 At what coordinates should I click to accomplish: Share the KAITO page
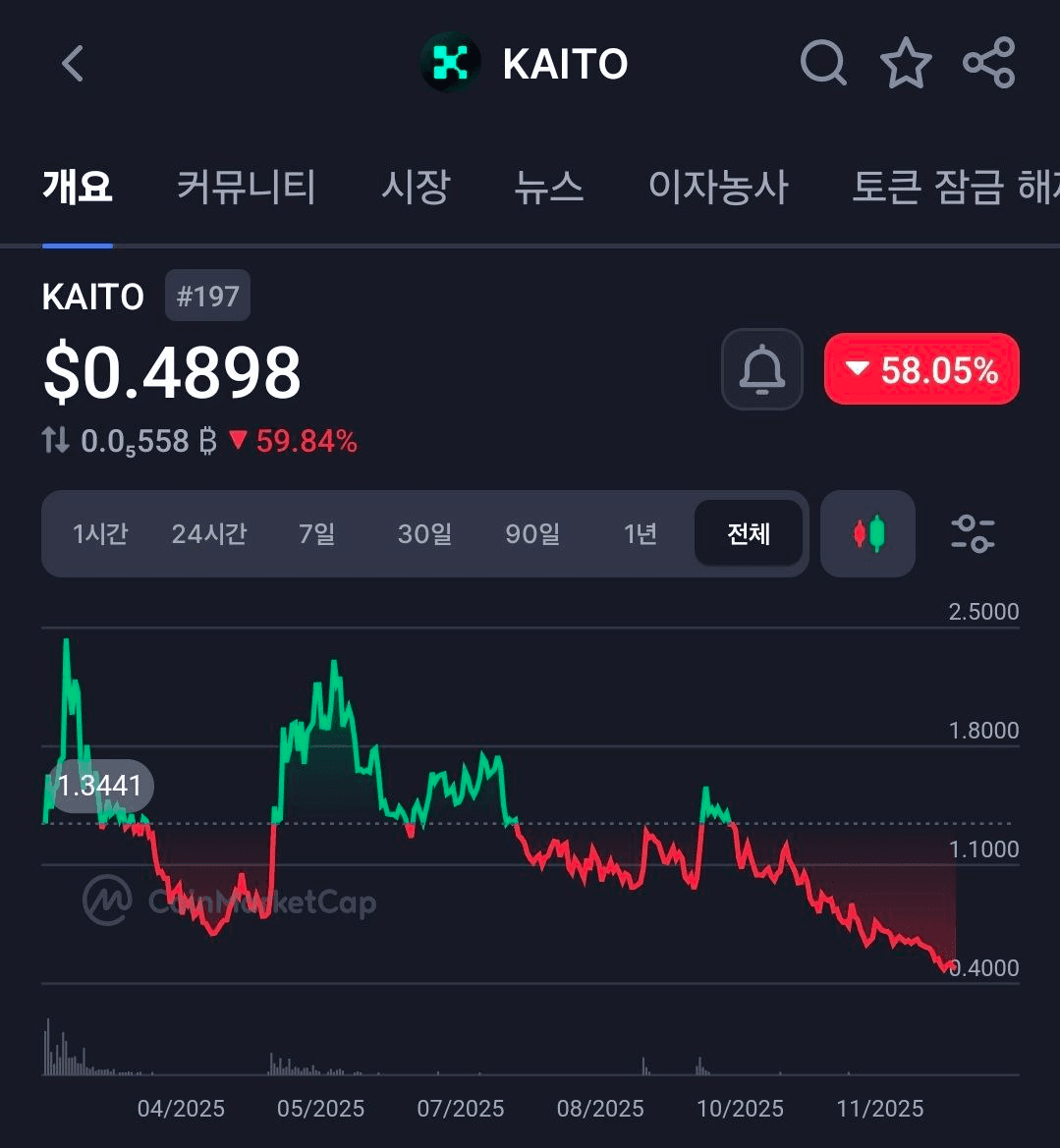click(987, 64)
